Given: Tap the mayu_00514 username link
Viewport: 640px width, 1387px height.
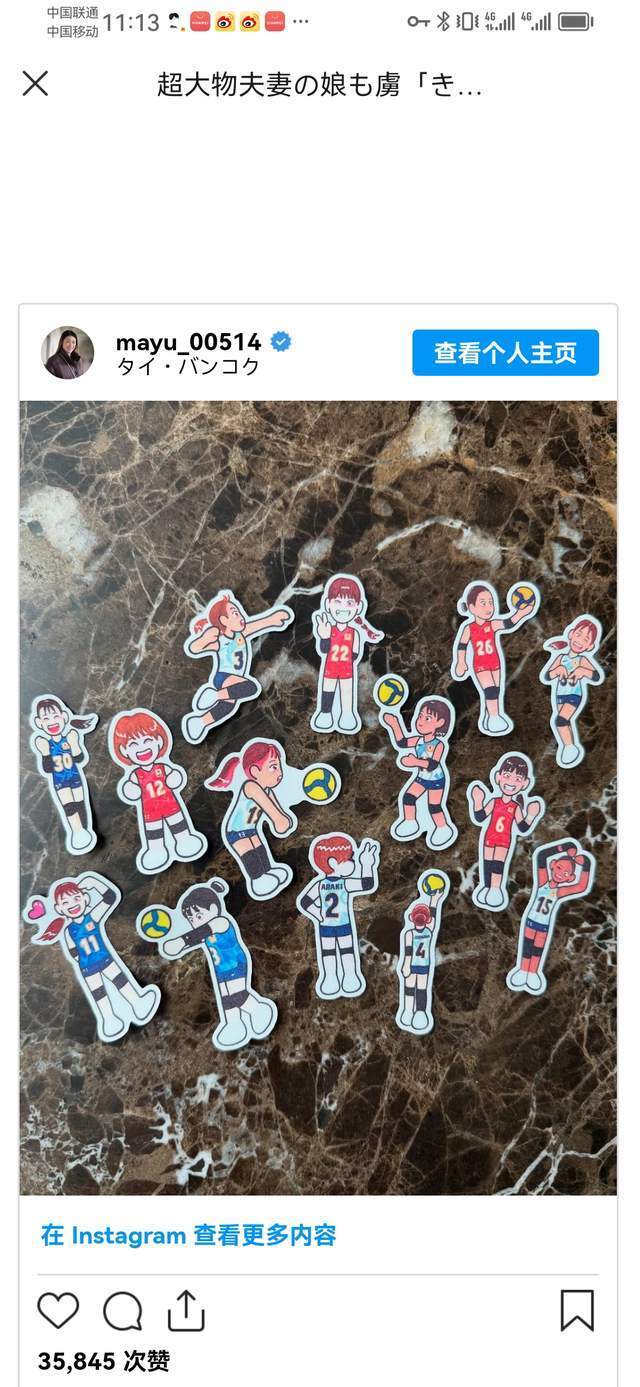Looking at the screenshot, I should click(x=188, y=342).
